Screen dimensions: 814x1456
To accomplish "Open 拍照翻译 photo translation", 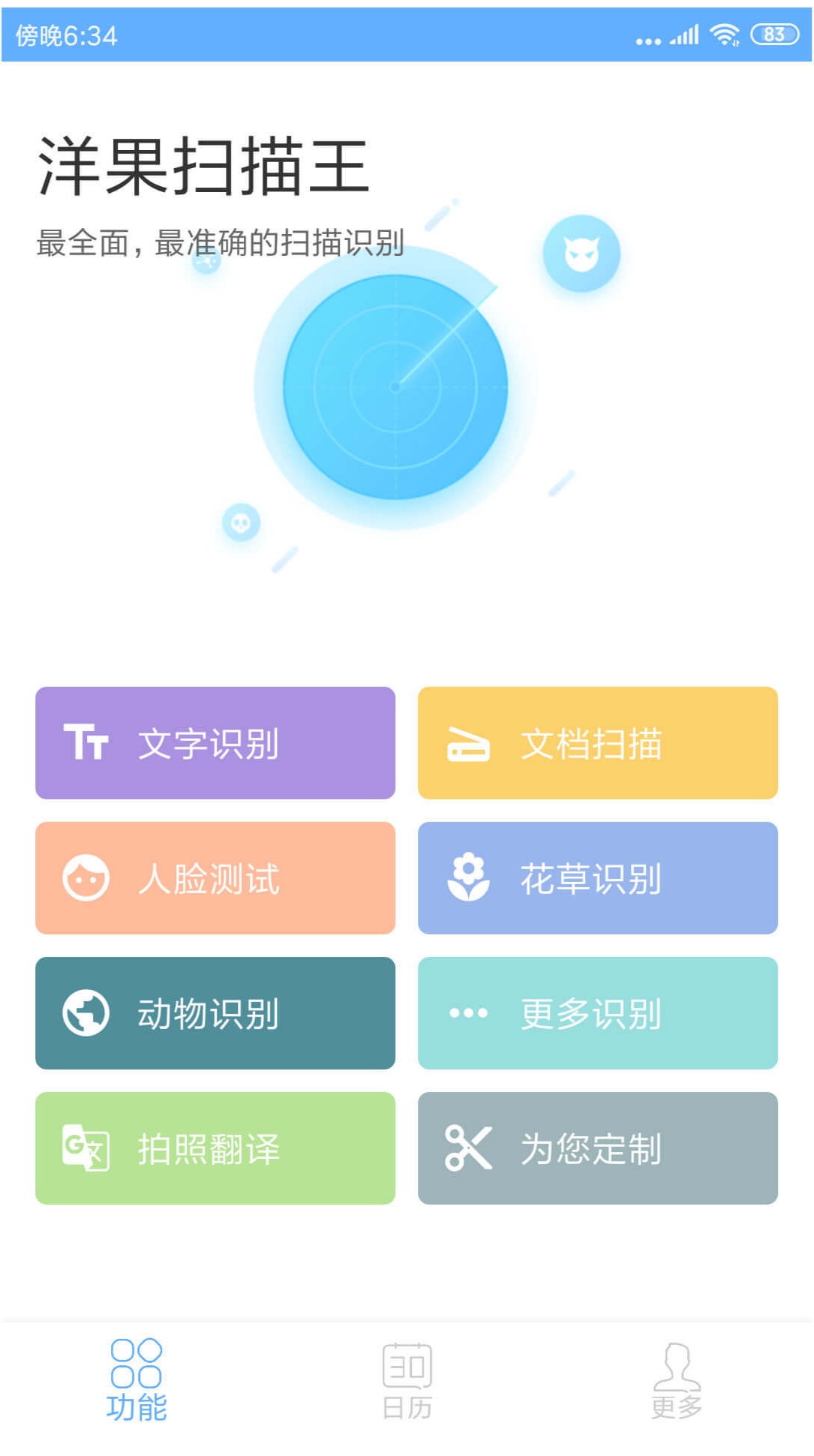I will coord(215,1148).
